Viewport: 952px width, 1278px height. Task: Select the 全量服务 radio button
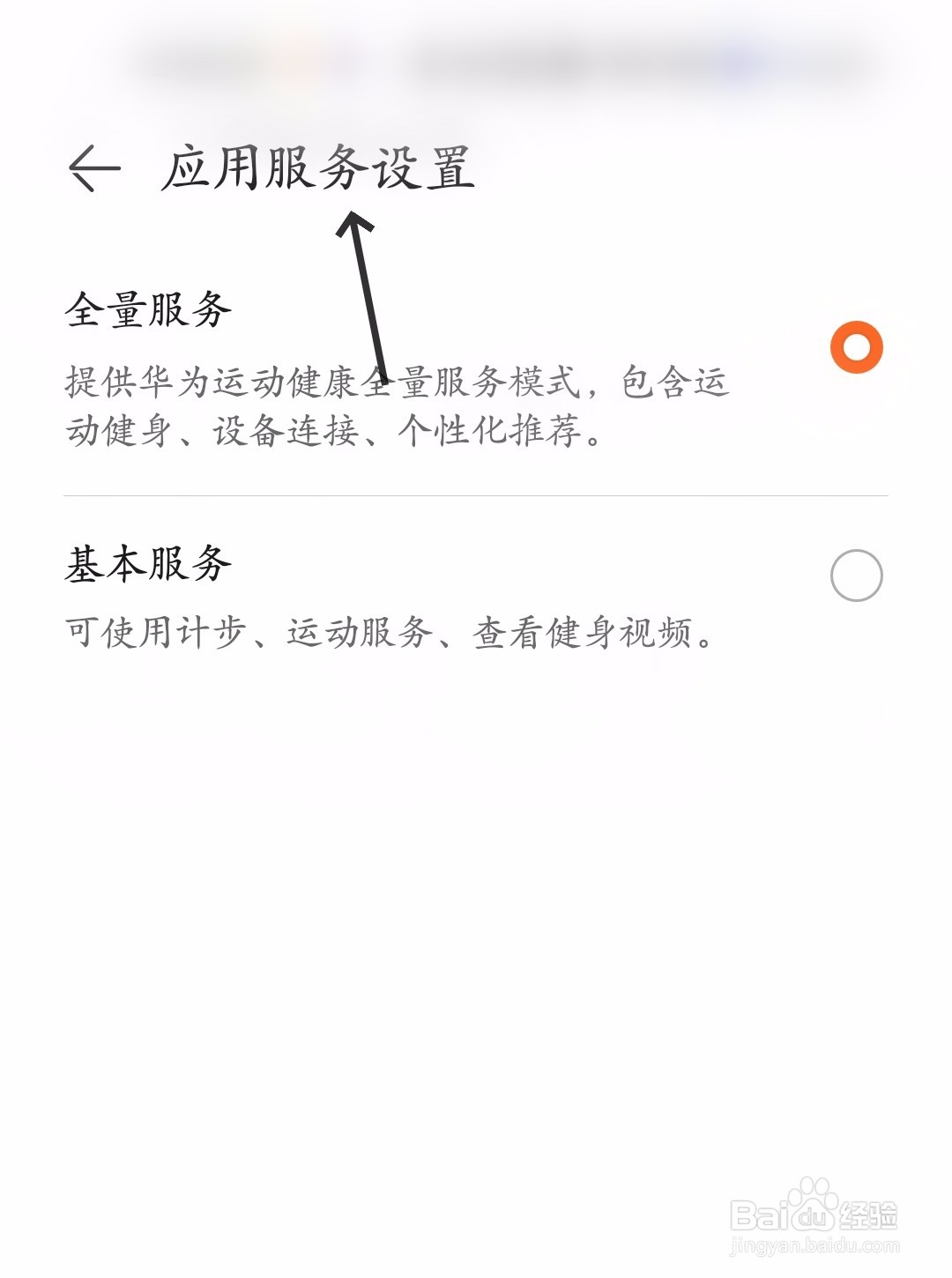(855, 347)
